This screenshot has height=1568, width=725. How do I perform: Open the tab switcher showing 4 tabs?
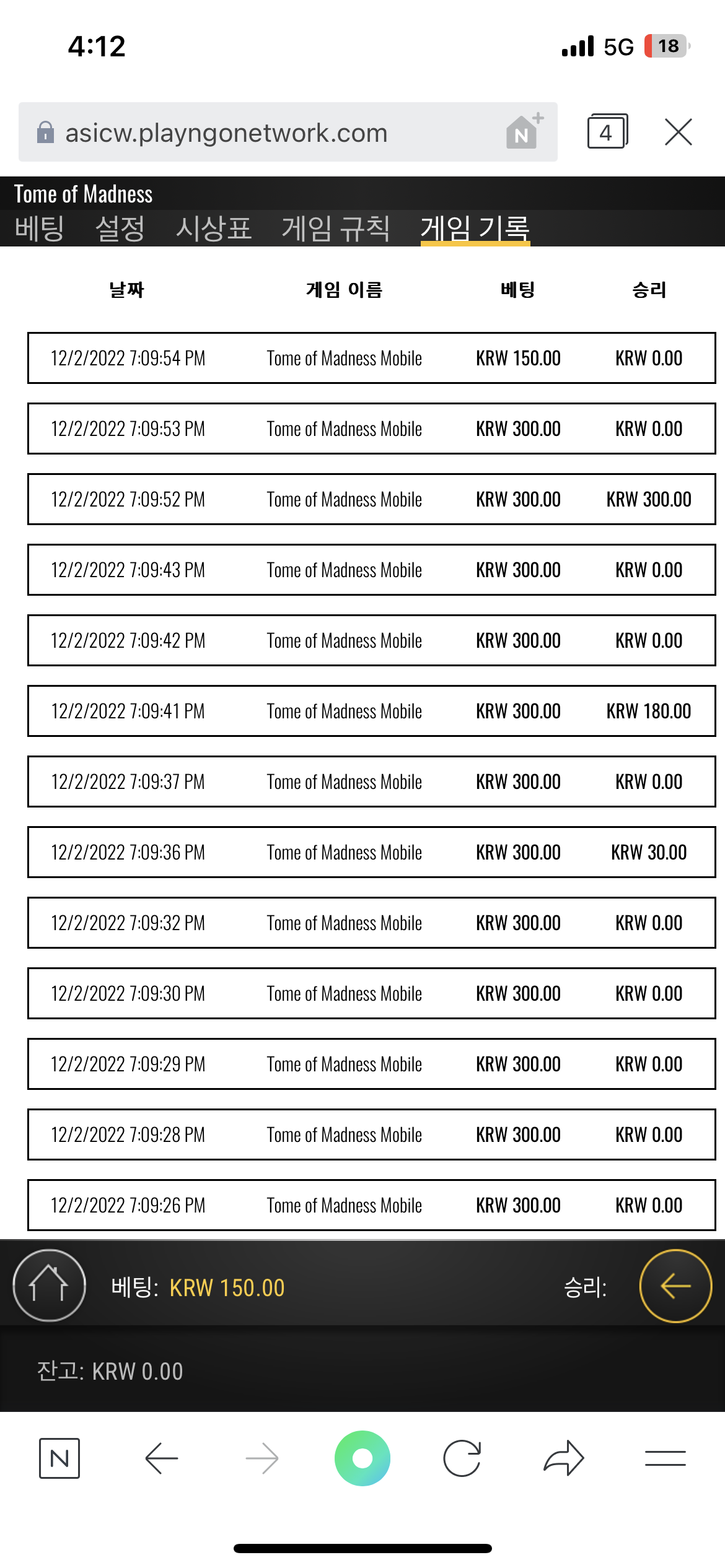(x=607, y=131)
